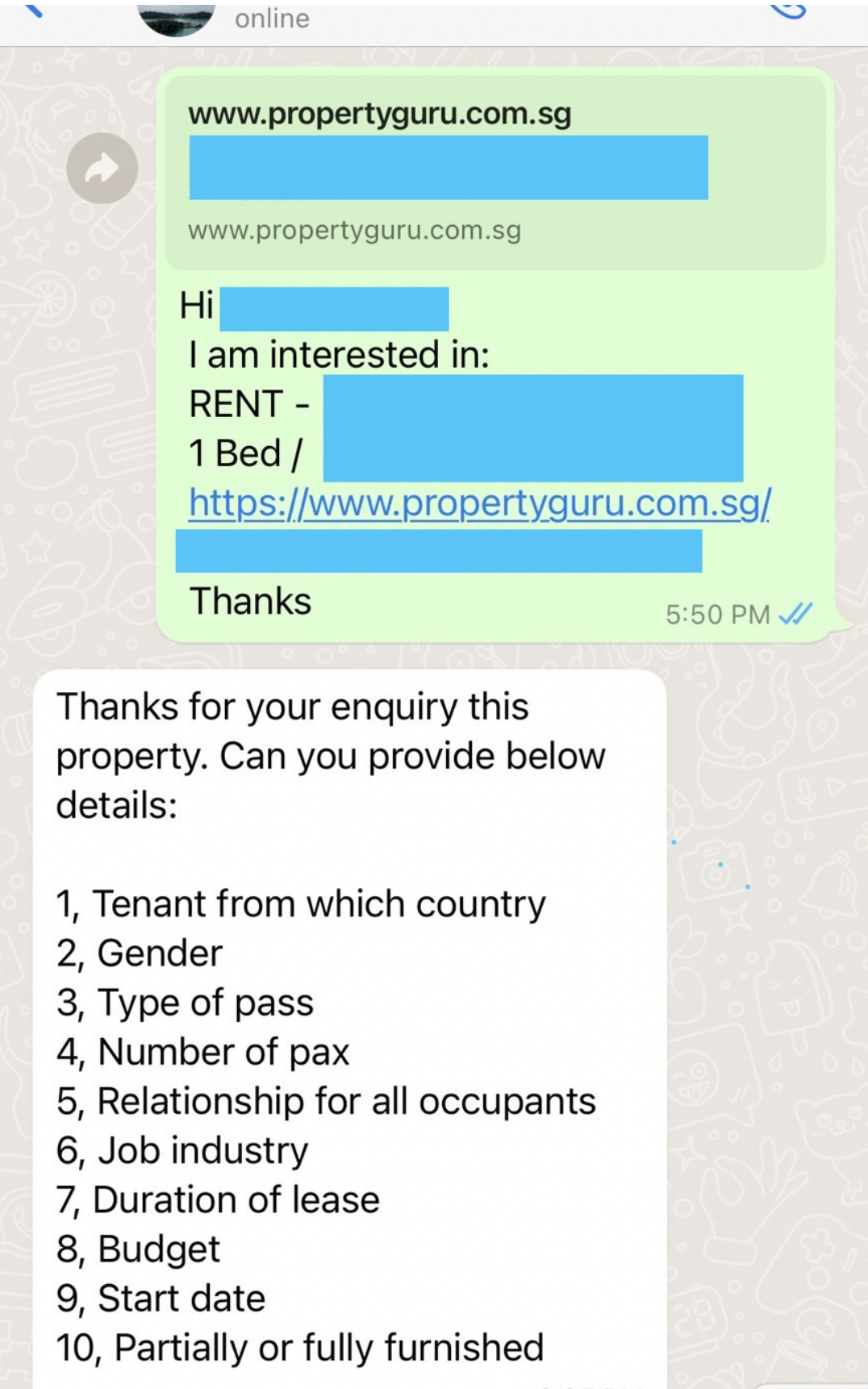Open the https://www.propertyguru.com.sg/ hyperlink
This screenshot has height=1389, width=868.
(479, 503)
